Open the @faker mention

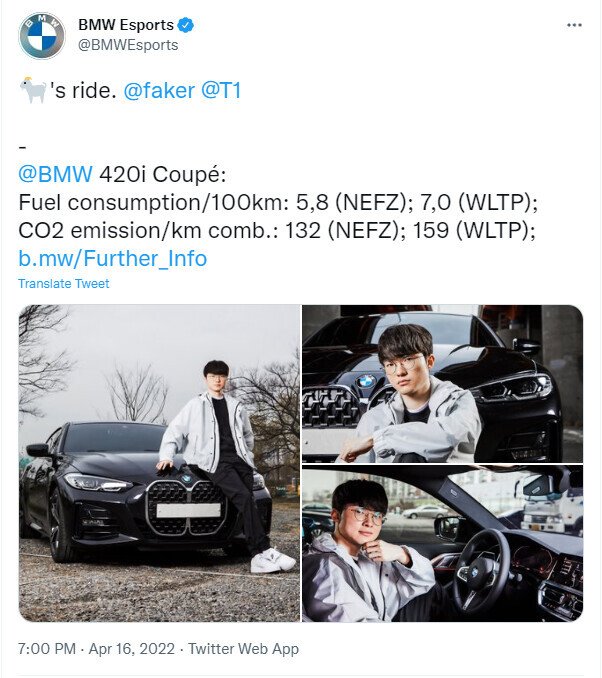pyautogui.click(x=158, y=91)
